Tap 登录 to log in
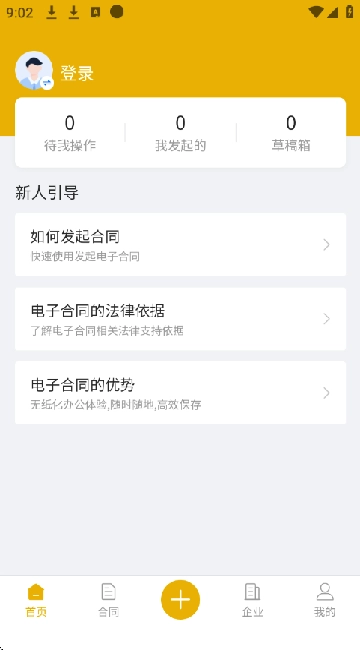 77,73
